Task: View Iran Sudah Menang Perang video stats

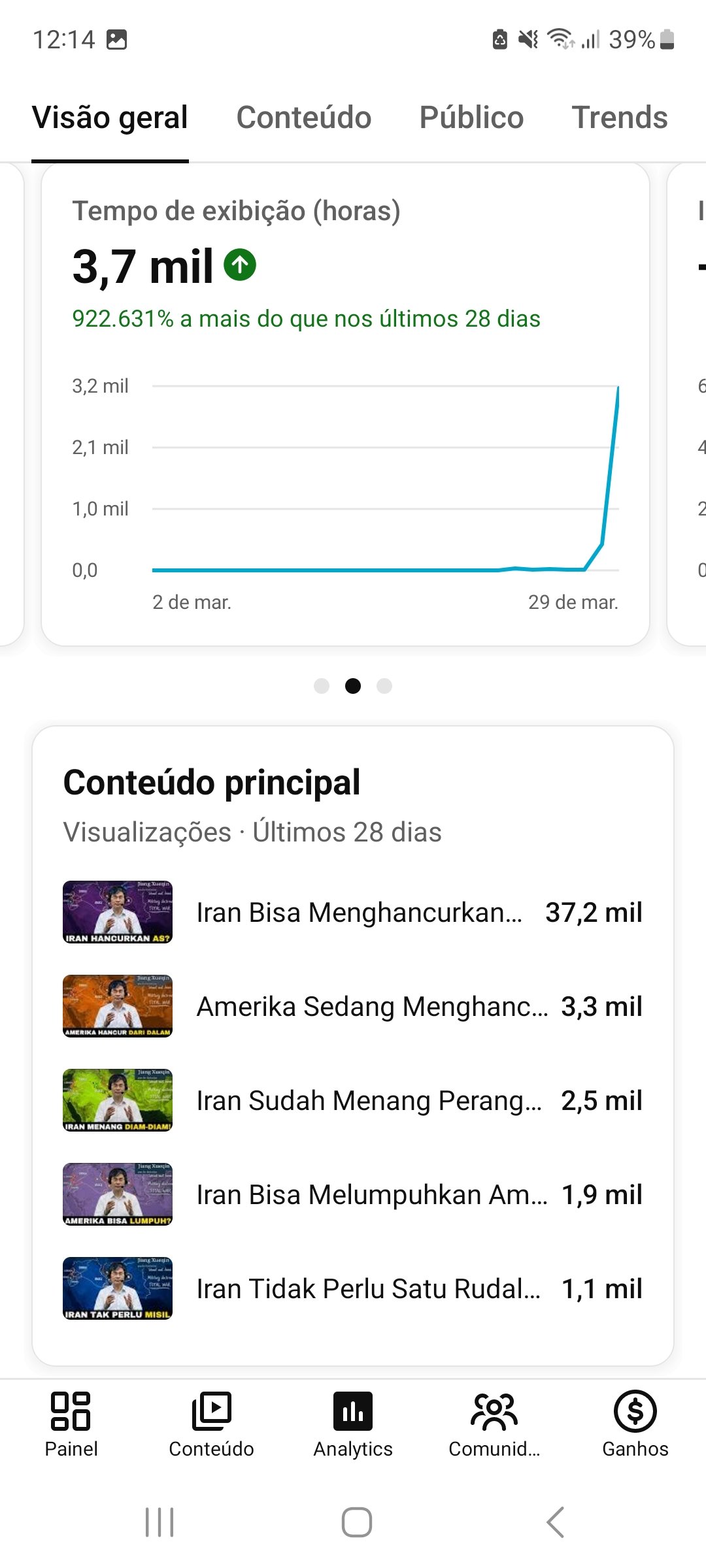Action: 353,1100
